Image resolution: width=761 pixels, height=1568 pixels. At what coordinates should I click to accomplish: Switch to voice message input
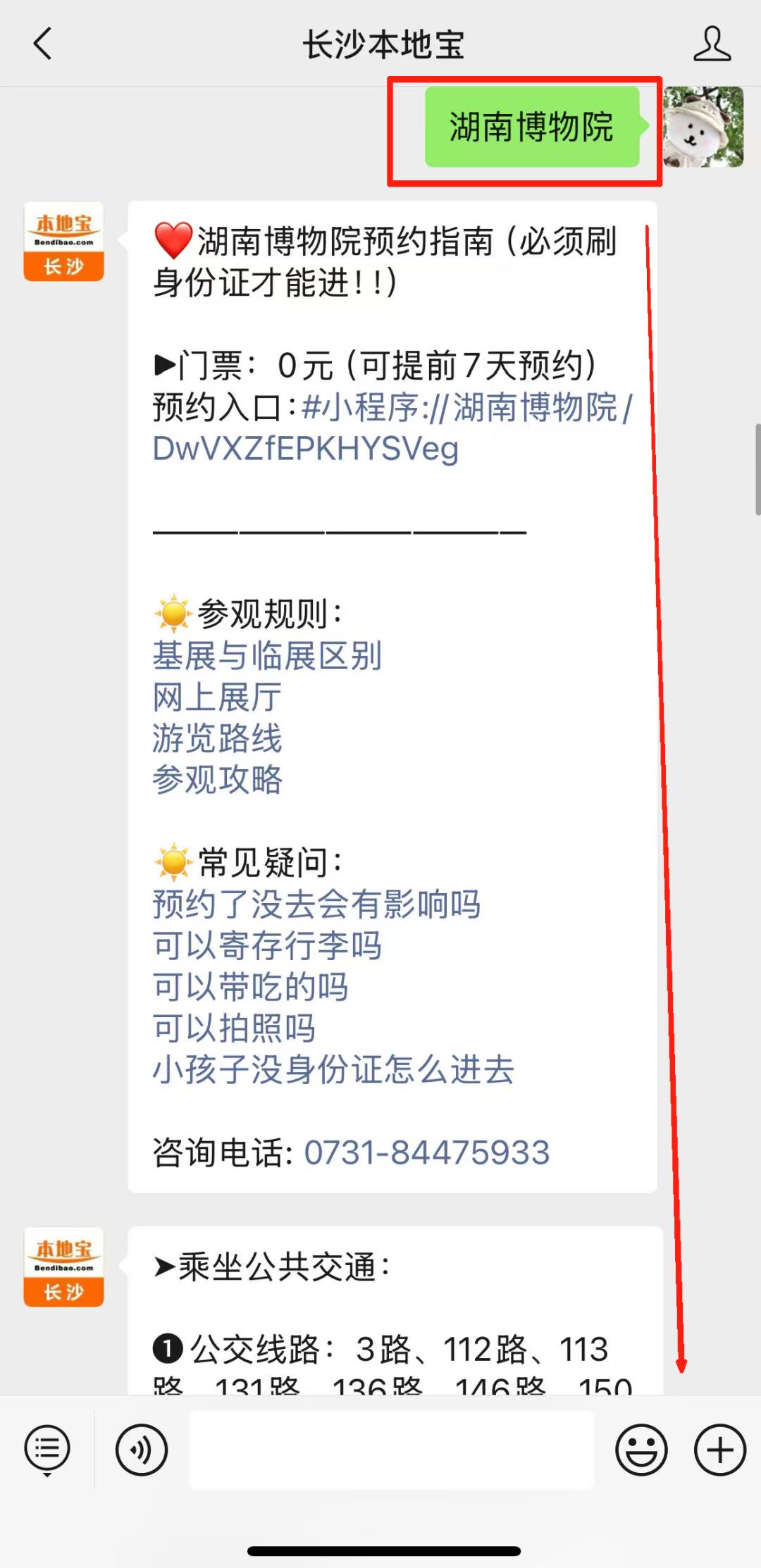point(142,1450)
